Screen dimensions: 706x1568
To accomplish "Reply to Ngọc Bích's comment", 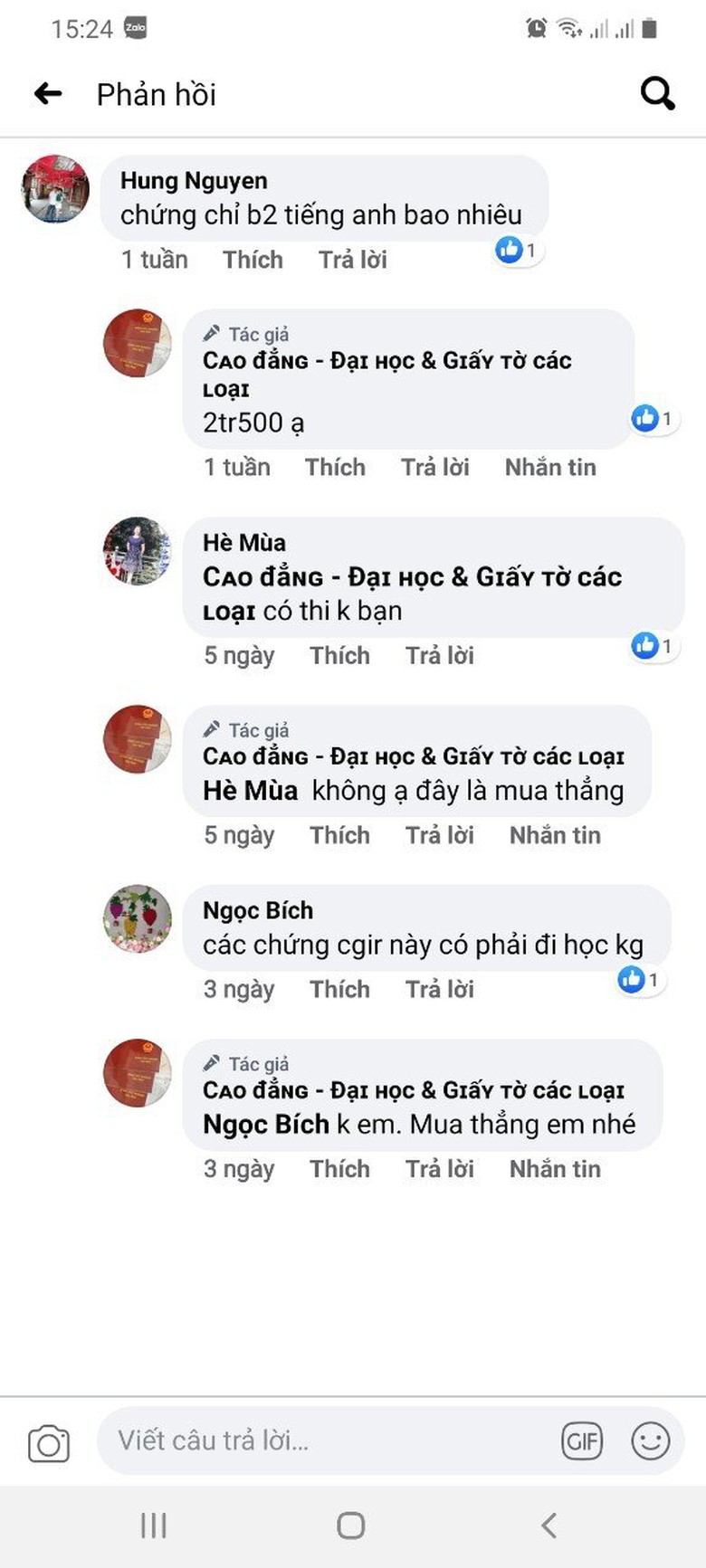I will 439,989.
